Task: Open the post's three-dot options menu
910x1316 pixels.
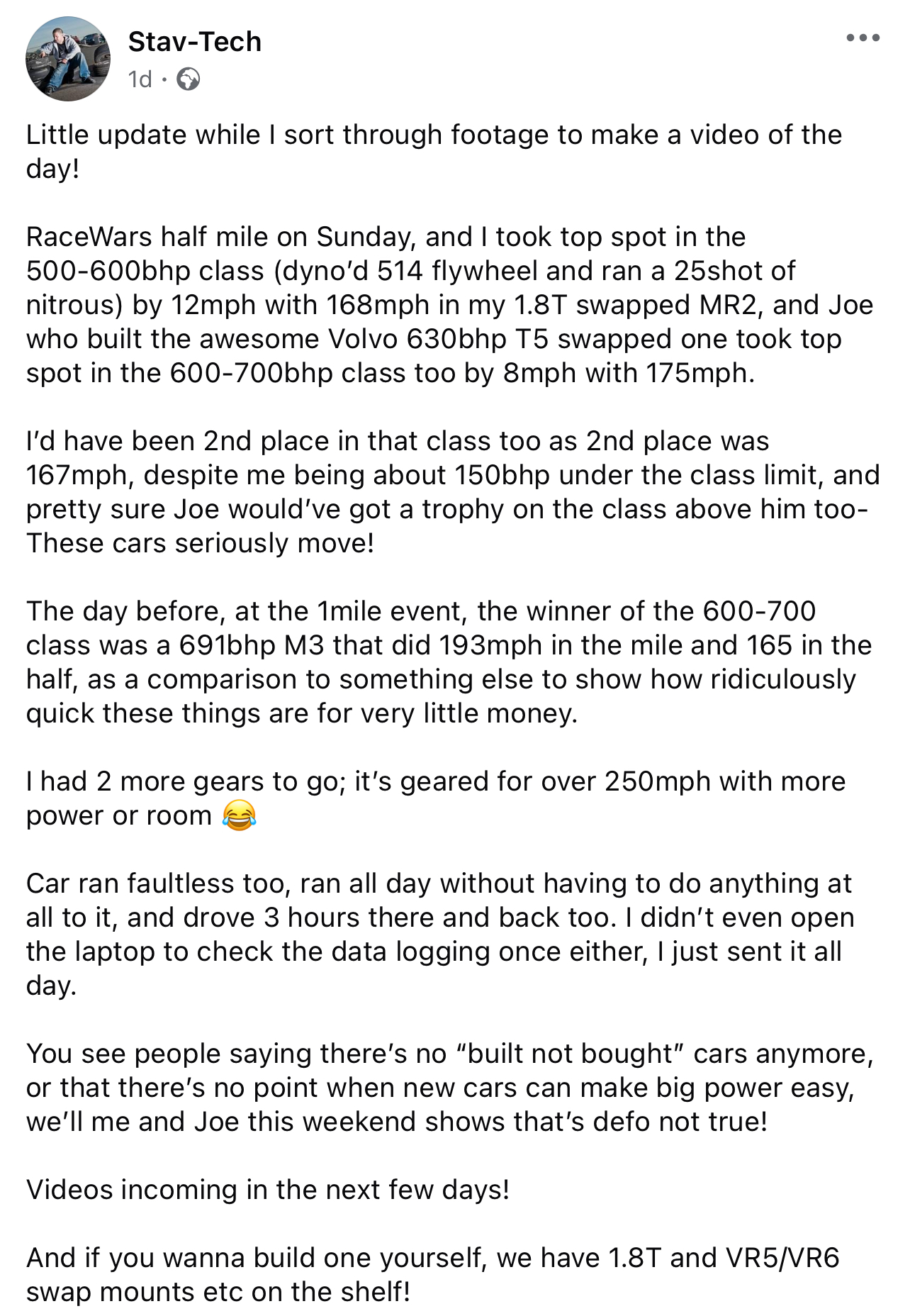Action: pos(863,38)
